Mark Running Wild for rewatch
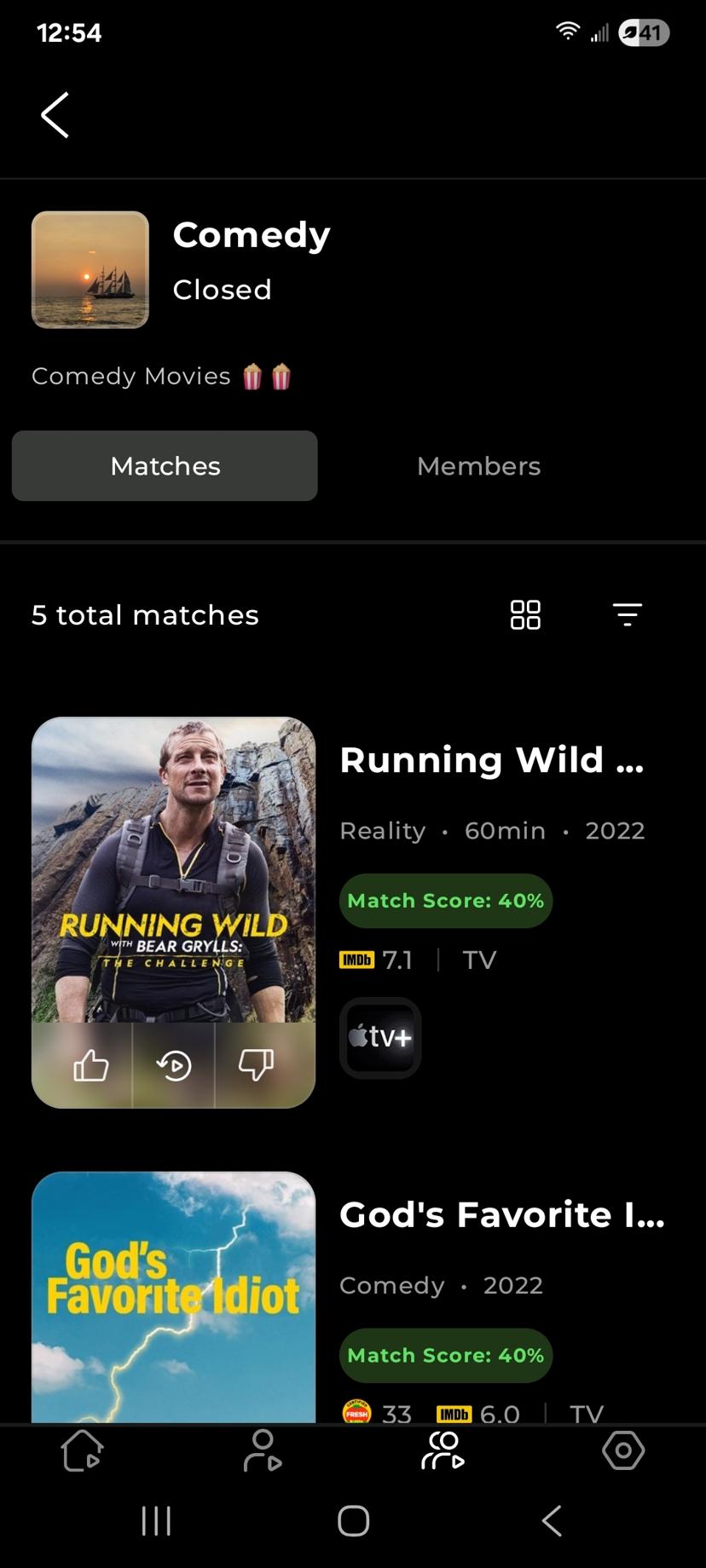Screen dimensions: 706x1568 pos(174,1065)
